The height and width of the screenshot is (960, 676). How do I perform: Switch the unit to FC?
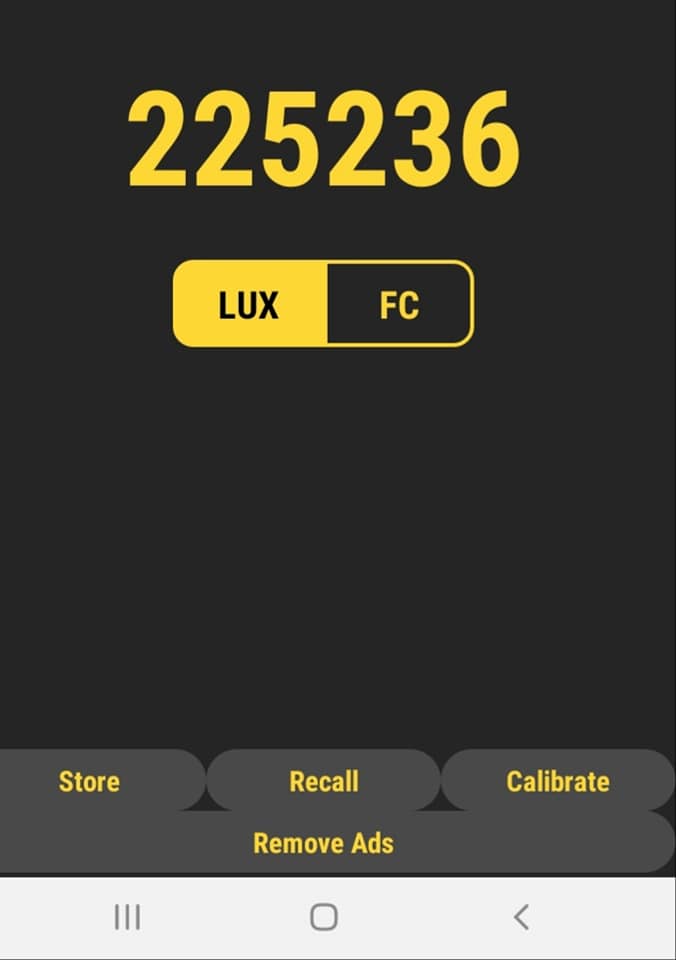398,304
